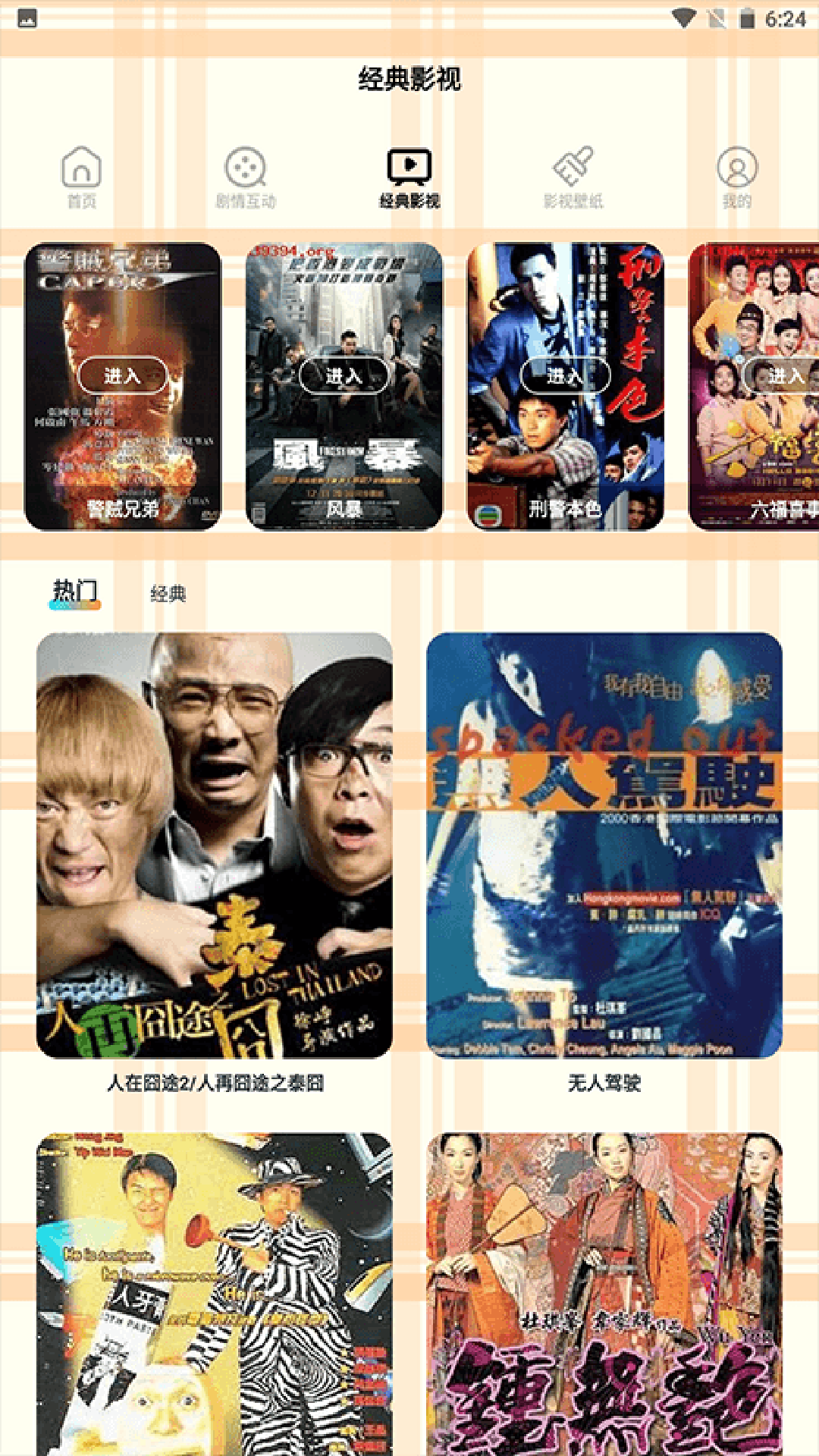Enter the 六福喜事 movie card
This screenshot has height=1456, width=819.
tap(781, 375)
